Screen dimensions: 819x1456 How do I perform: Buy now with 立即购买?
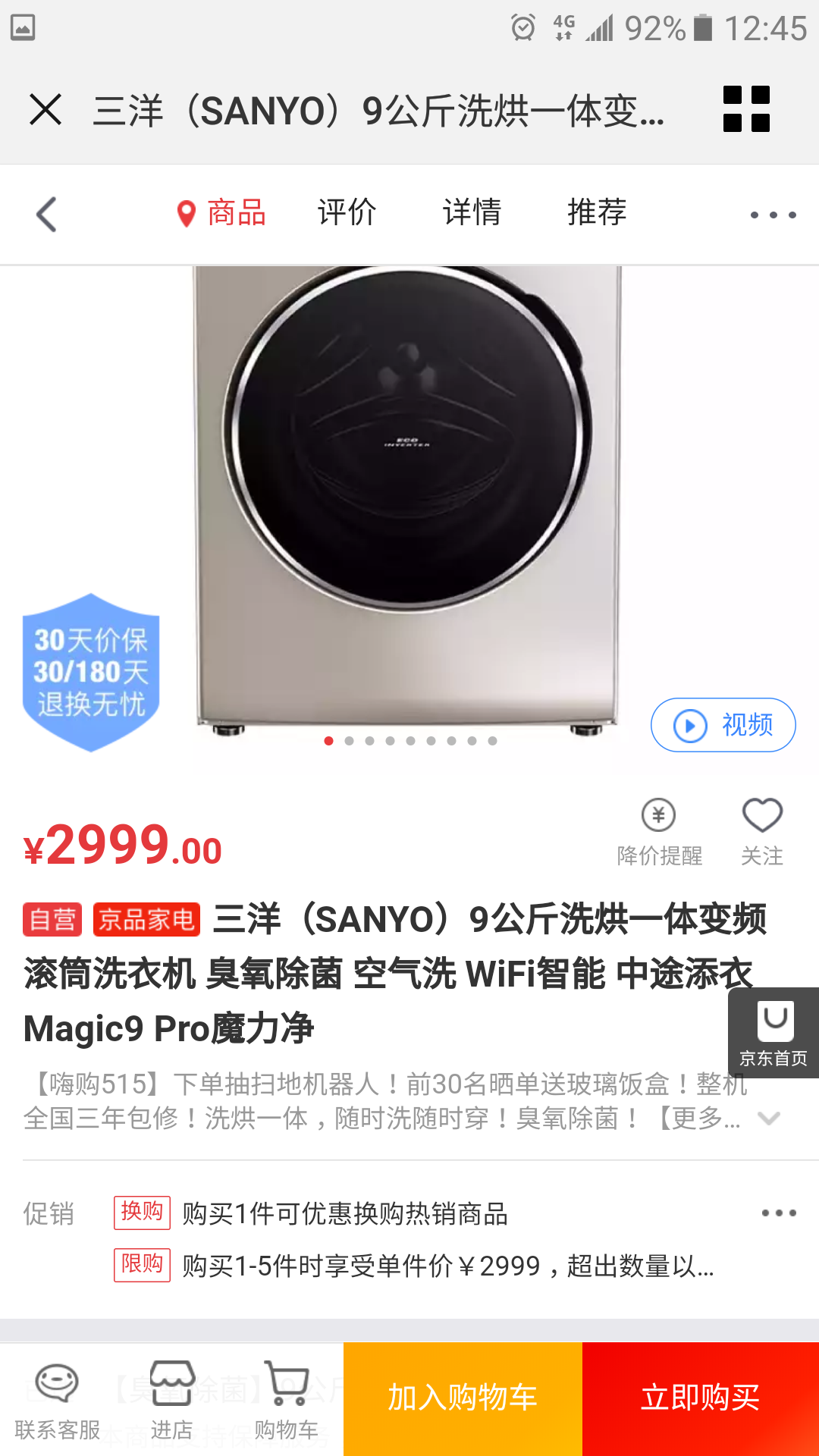click(701, 1398)
